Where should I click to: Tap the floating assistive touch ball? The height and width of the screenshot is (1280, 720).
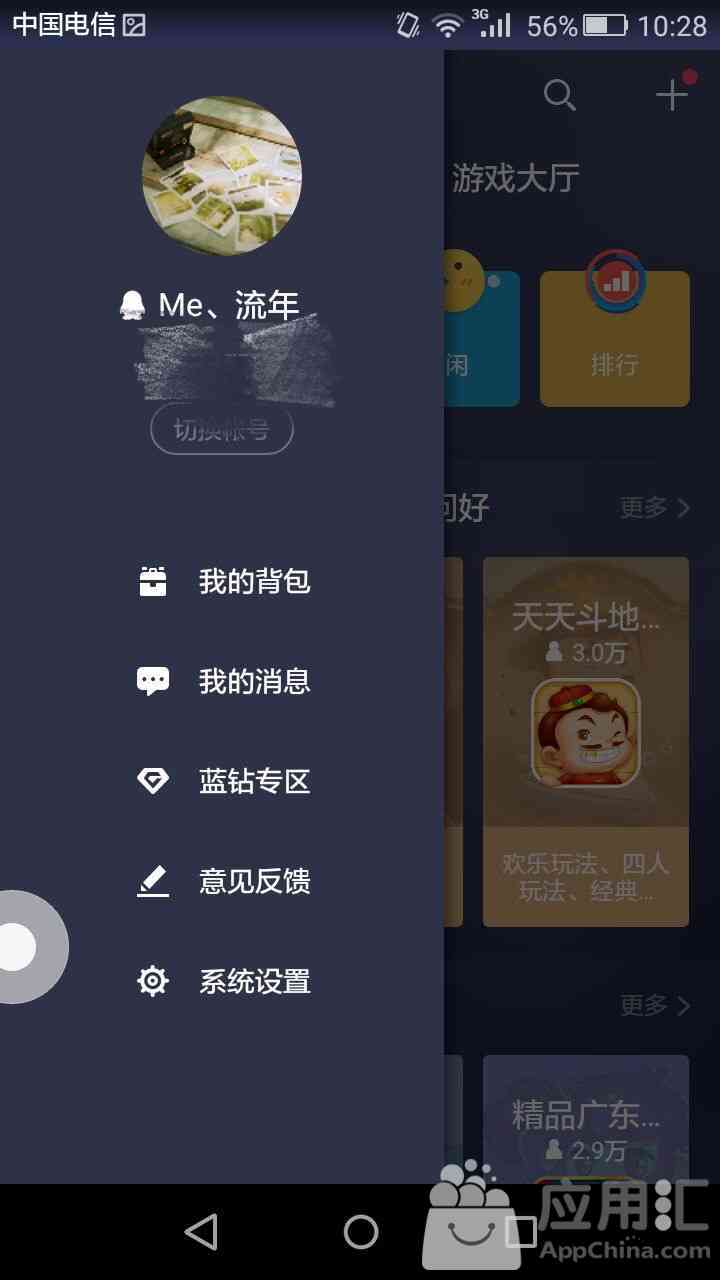(20, 946)
